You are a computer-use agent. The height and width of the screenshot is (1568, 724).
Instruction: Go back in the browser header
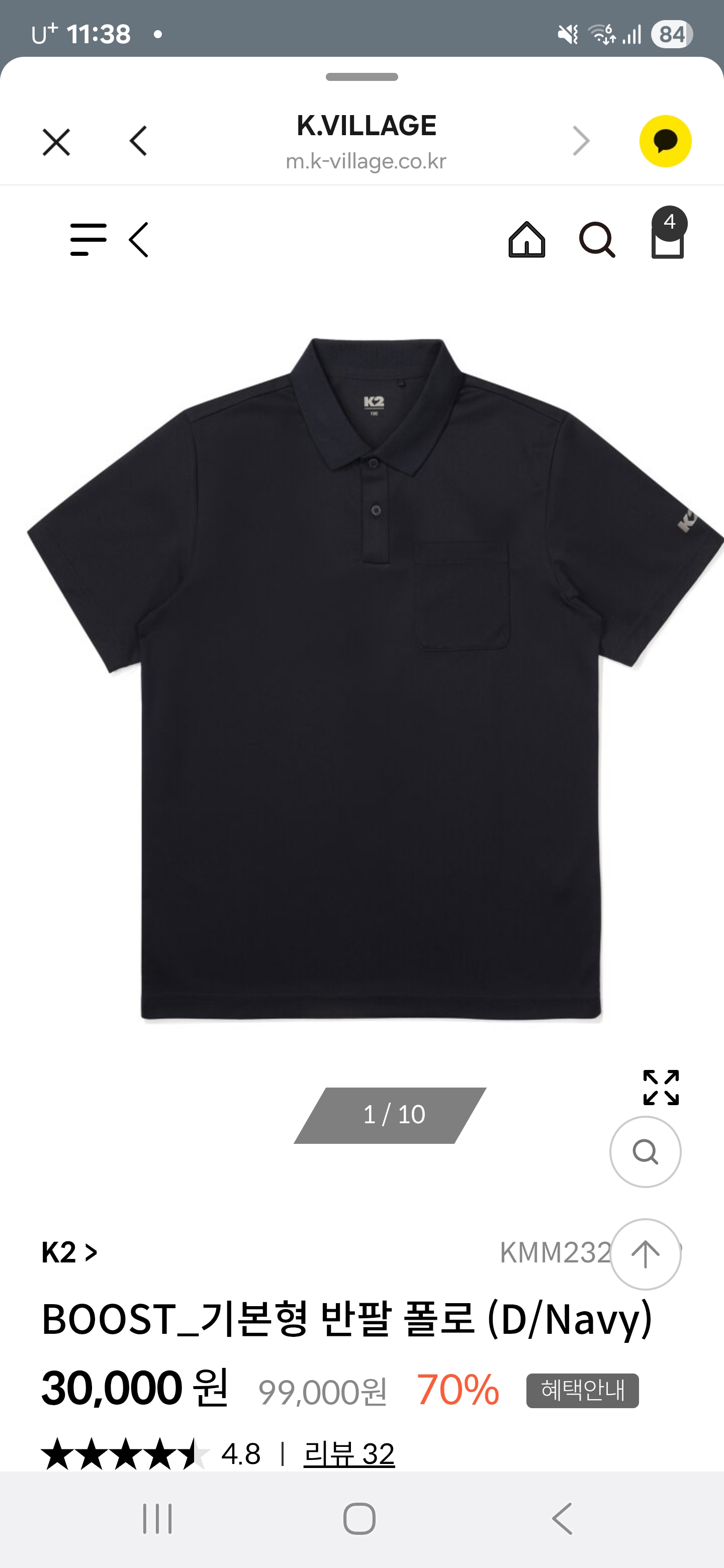click(x=139, y=141)
